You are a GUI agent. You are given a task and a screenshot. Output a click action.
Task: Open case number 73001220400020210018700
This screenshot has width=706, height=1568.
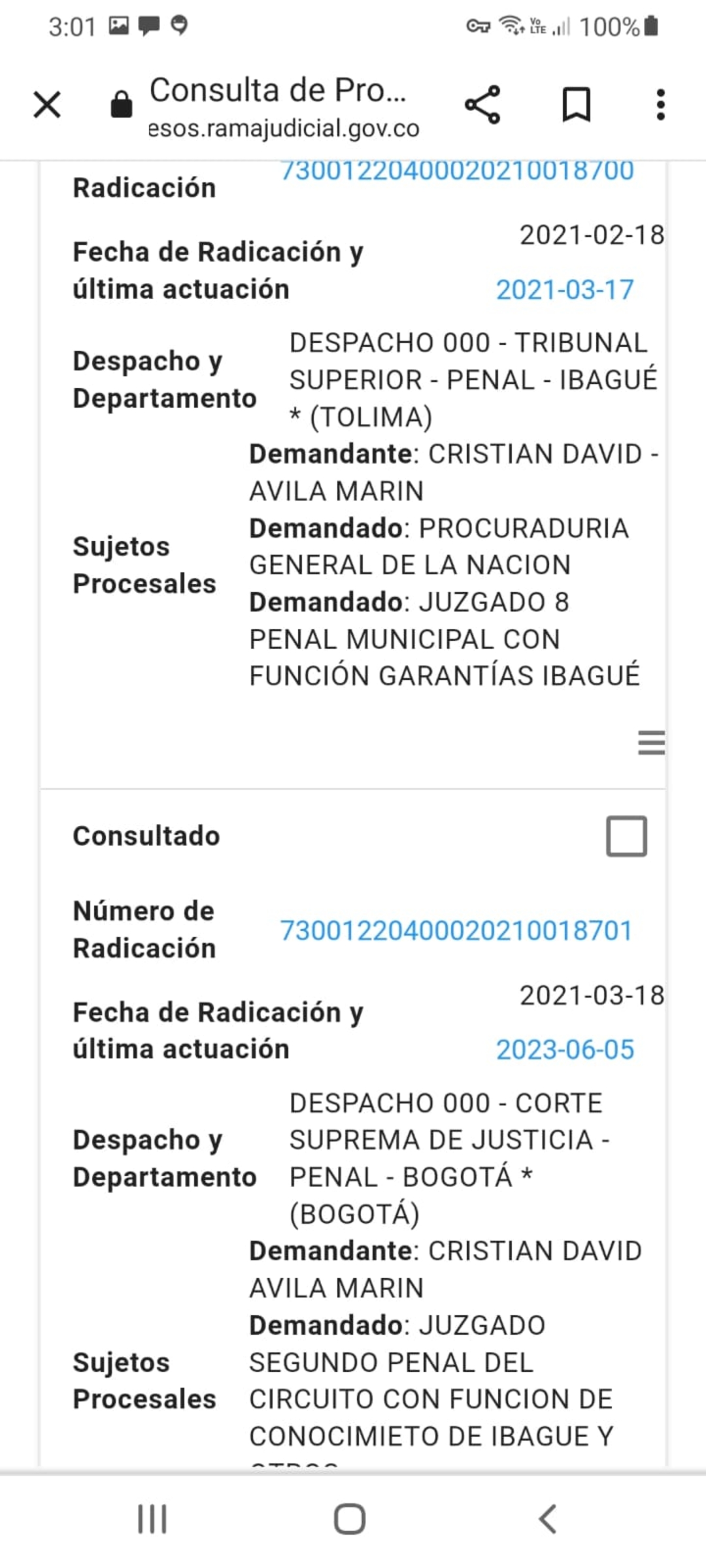point(457,172)
